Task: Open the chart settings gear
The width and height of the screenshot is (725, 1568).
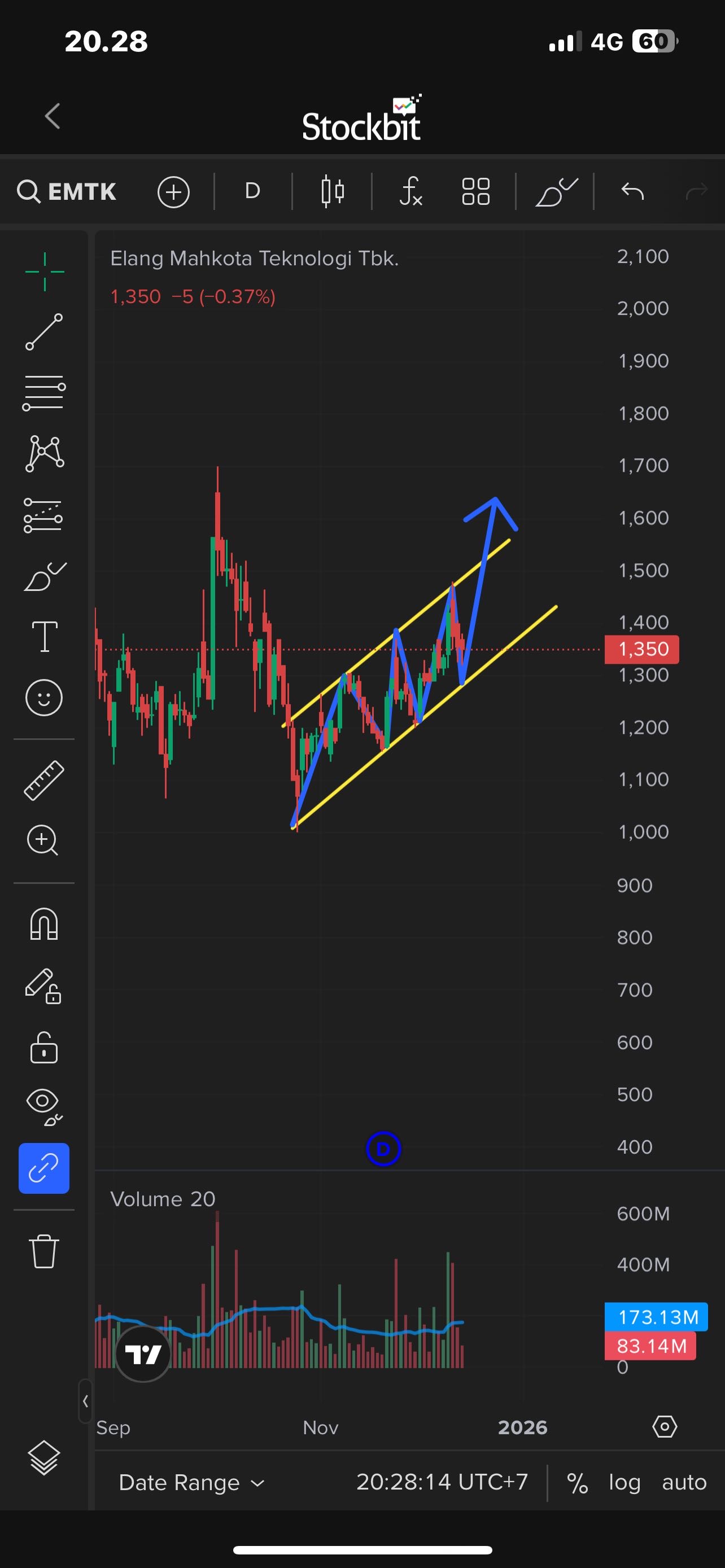Action: pos(664,1426)
